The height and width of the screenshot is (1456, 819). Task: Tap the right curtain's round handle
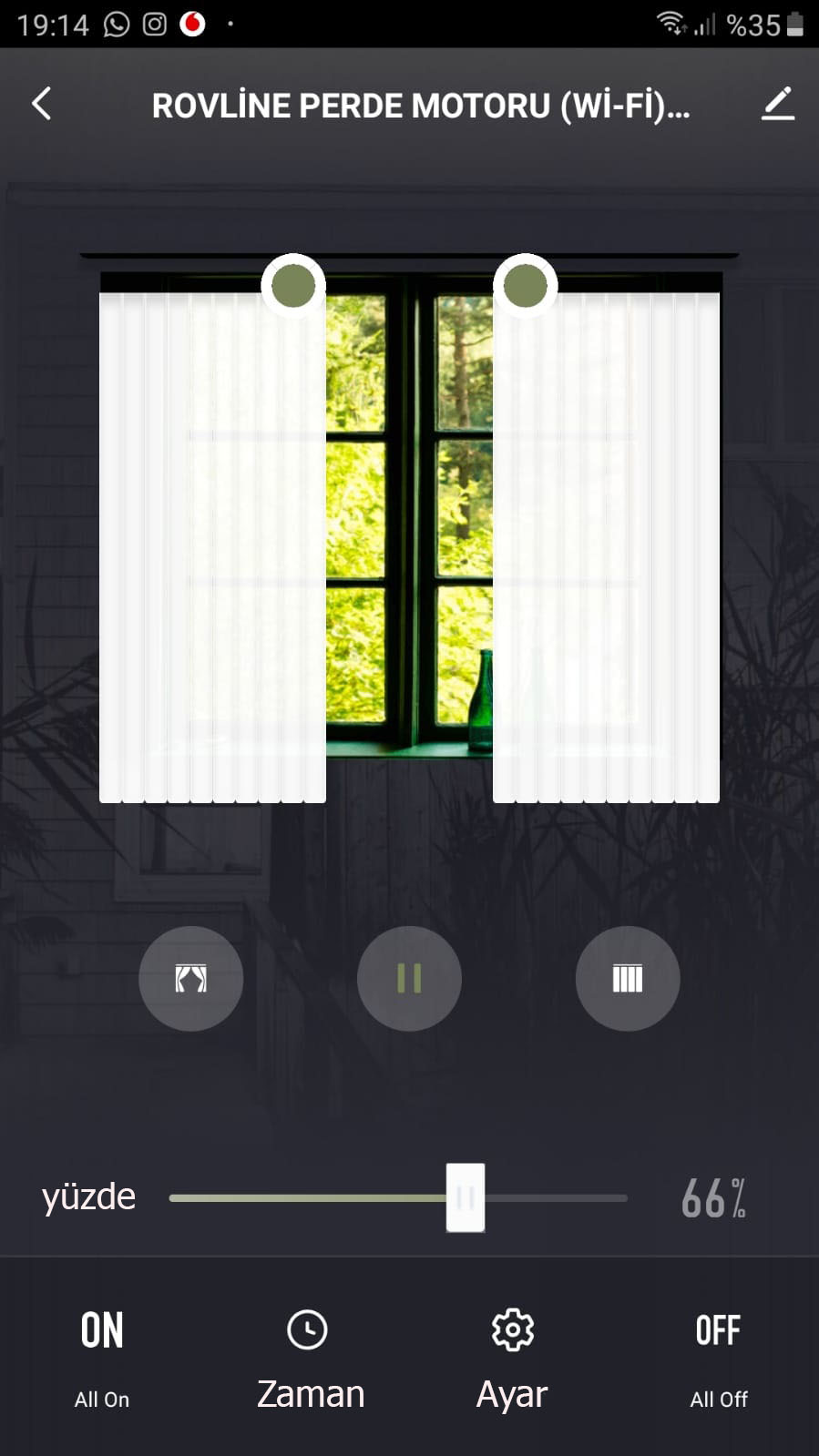pos(526,286)
